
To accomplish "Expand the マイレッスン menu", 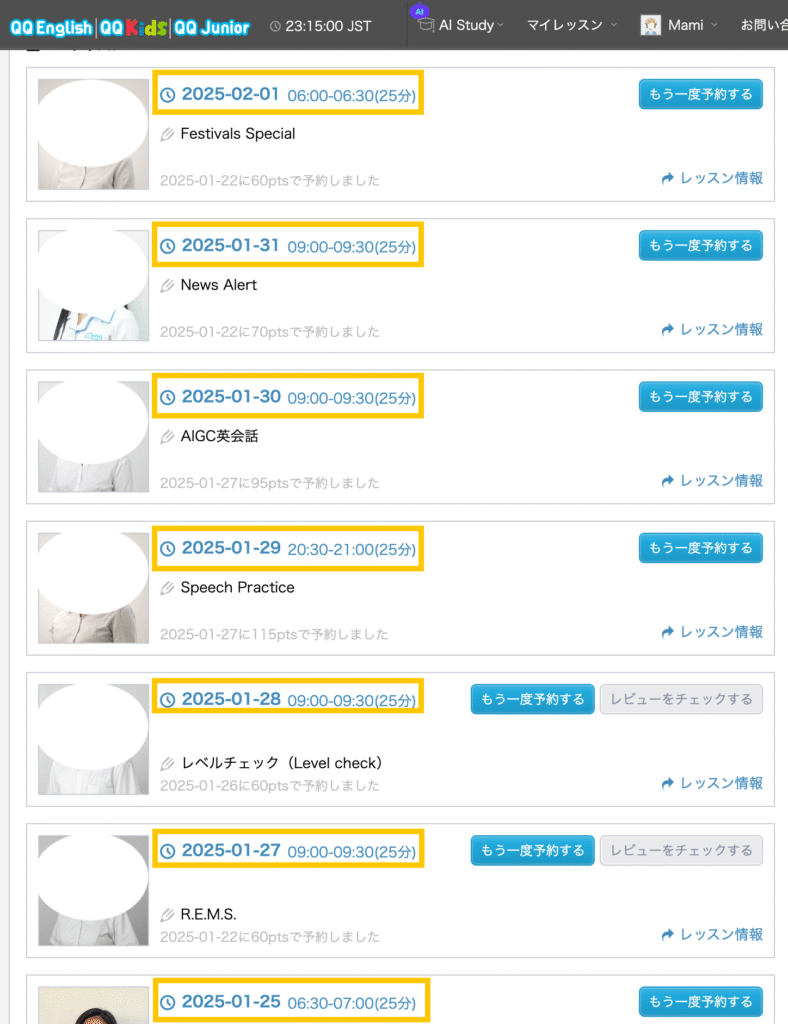I will (572, 25).
